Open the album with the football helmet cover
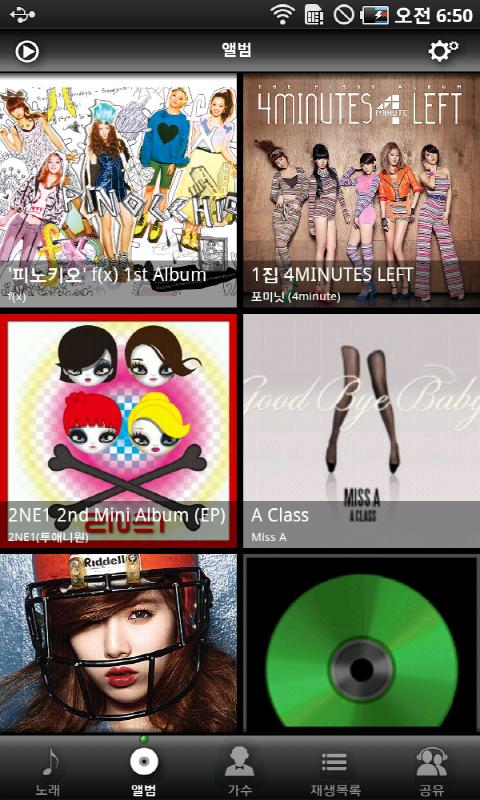480x800 pixels. point(118,644)
